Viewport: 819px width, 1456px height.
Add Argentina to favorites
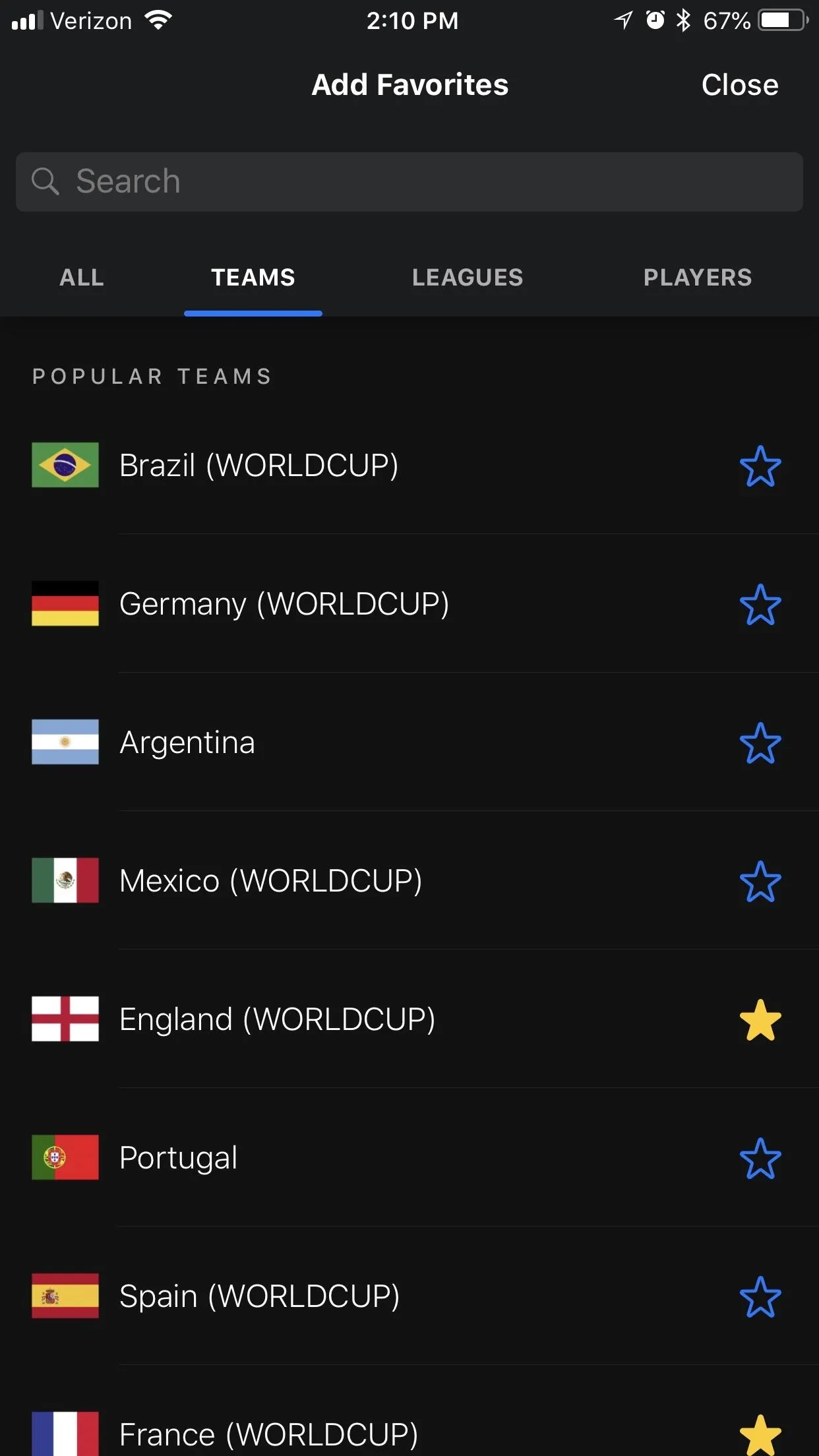(760, 743)
